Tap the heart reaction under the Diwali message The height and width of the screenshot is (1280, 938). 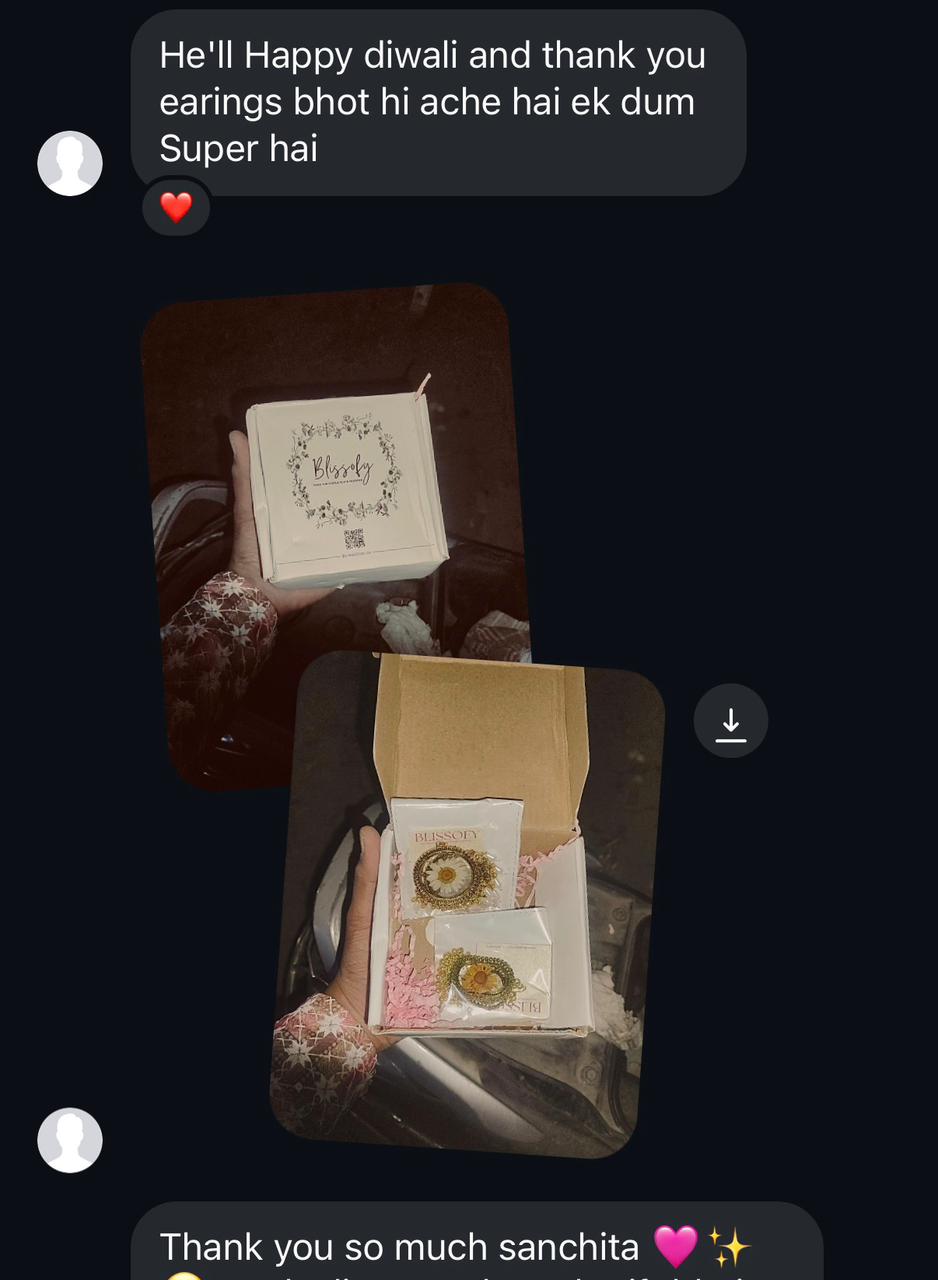coord(176,207)
